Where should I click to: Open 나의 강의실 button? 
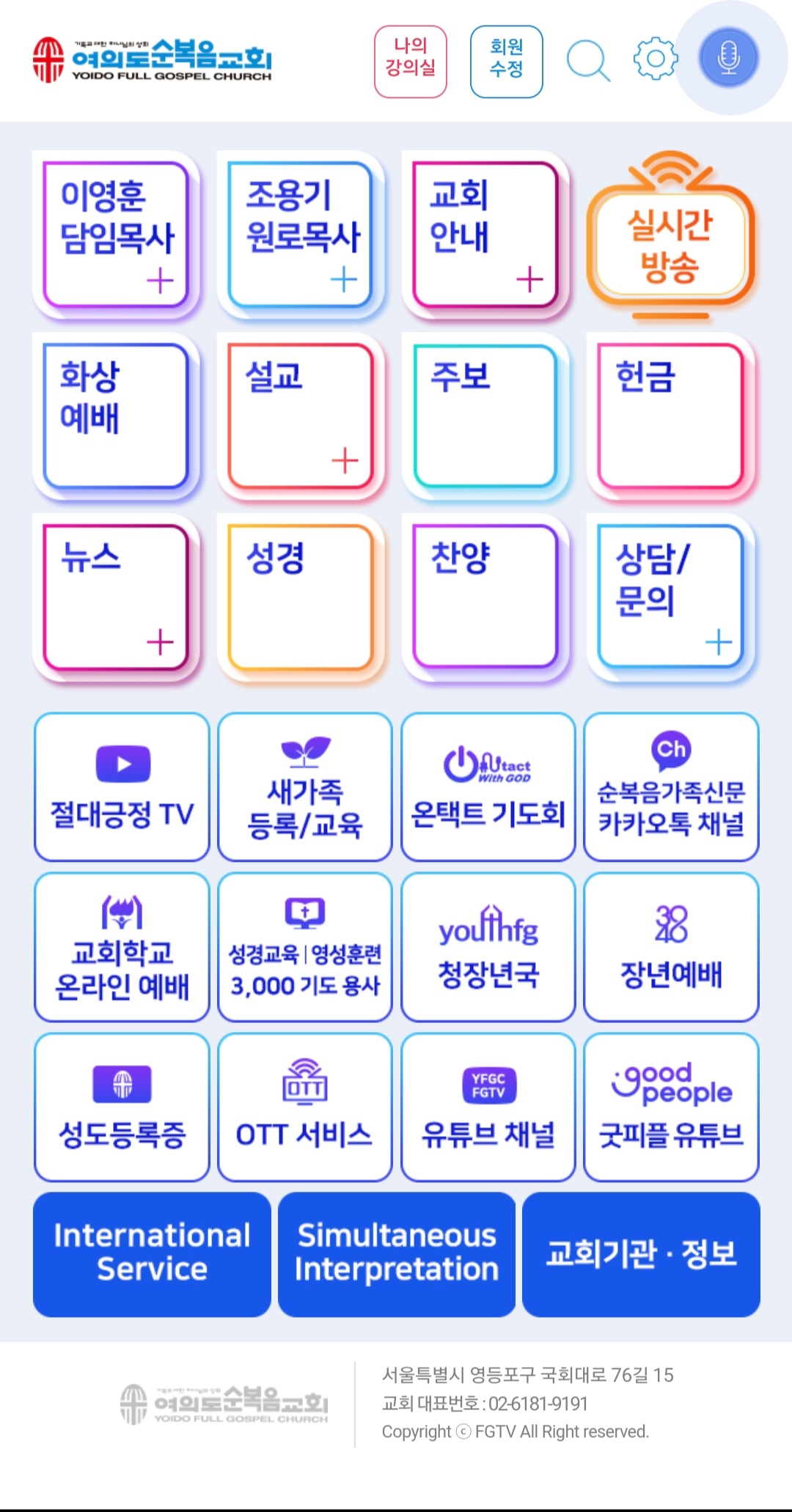pos(411,61)
